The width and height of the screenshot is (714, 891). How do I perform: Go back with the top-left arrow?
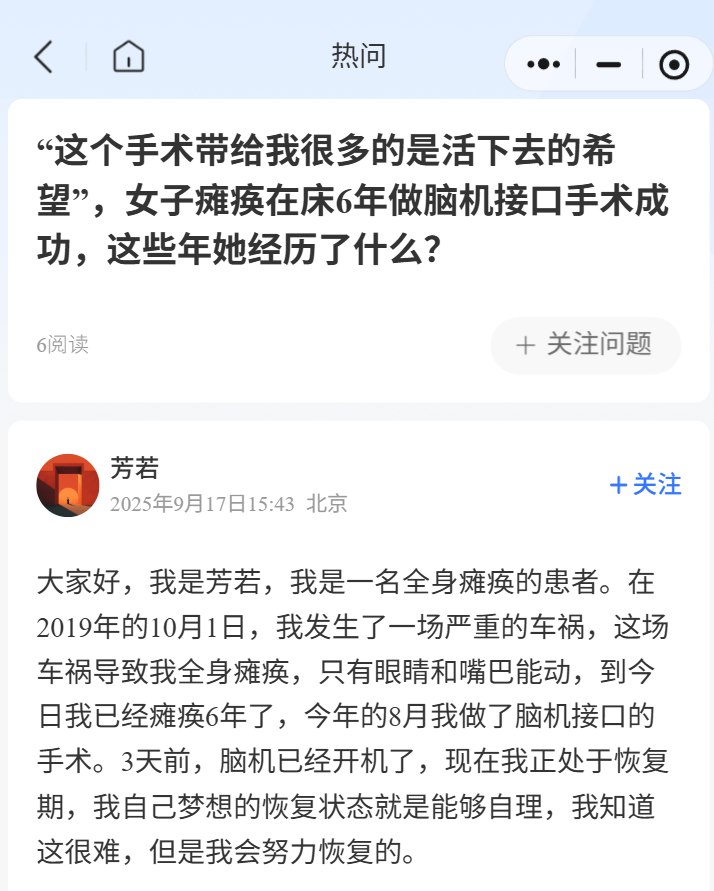pyautogui.click(x=43, y=57)
